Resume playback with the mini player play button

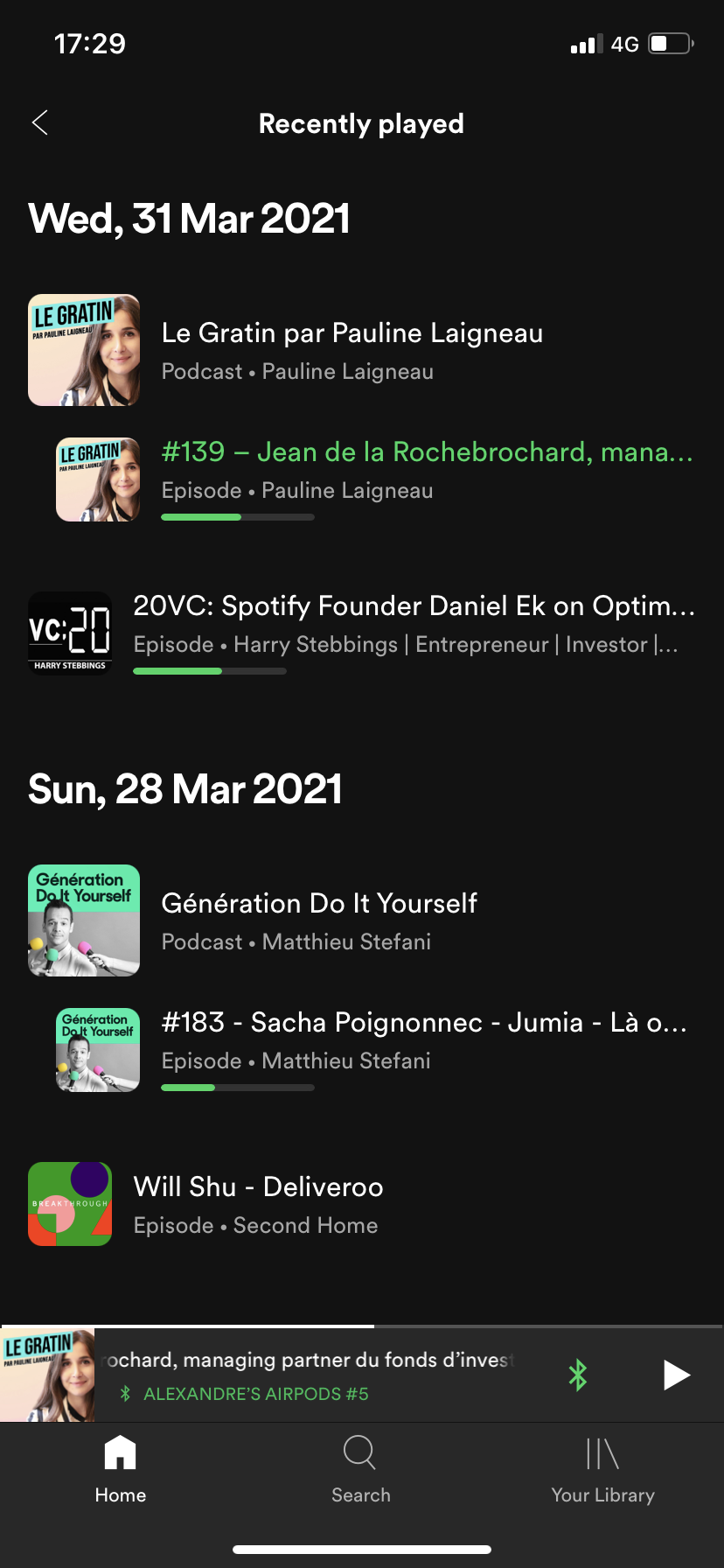[x=677, y=1374]
